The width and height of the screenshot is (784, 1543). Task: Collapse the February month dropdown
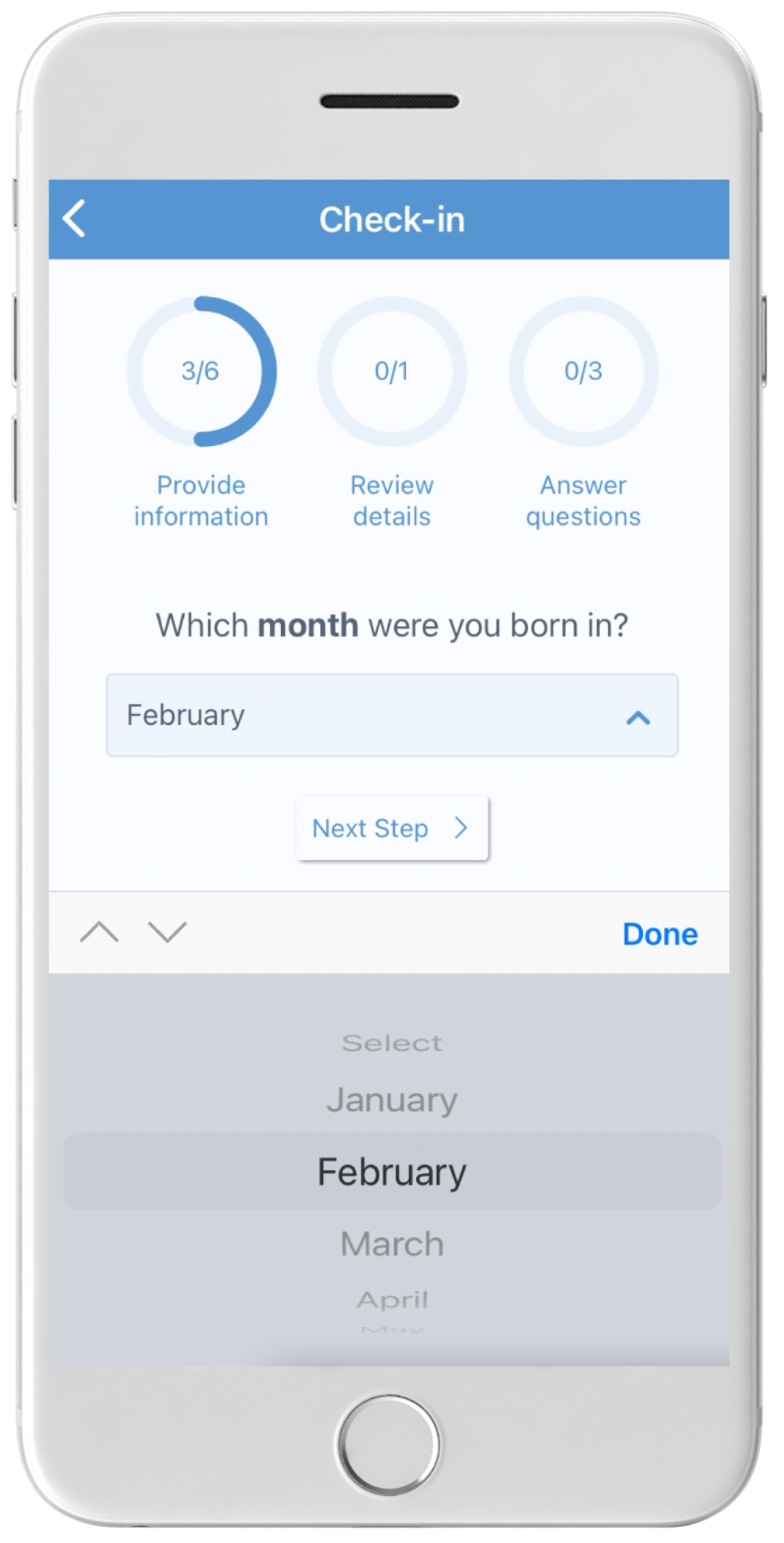392,715
